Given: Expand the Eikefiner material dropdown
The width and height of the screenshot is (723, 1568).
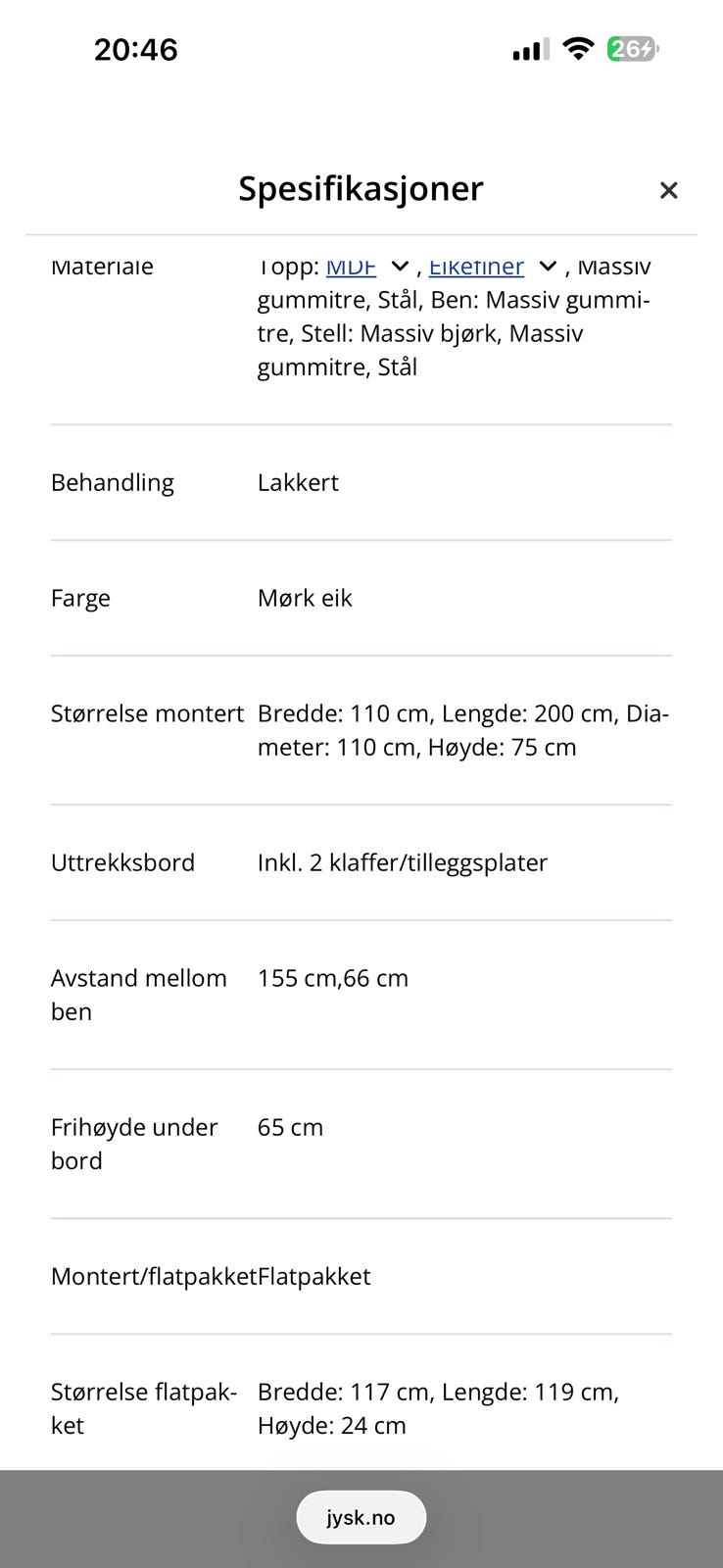Looking at the screenshot, I should pos(548,266).
